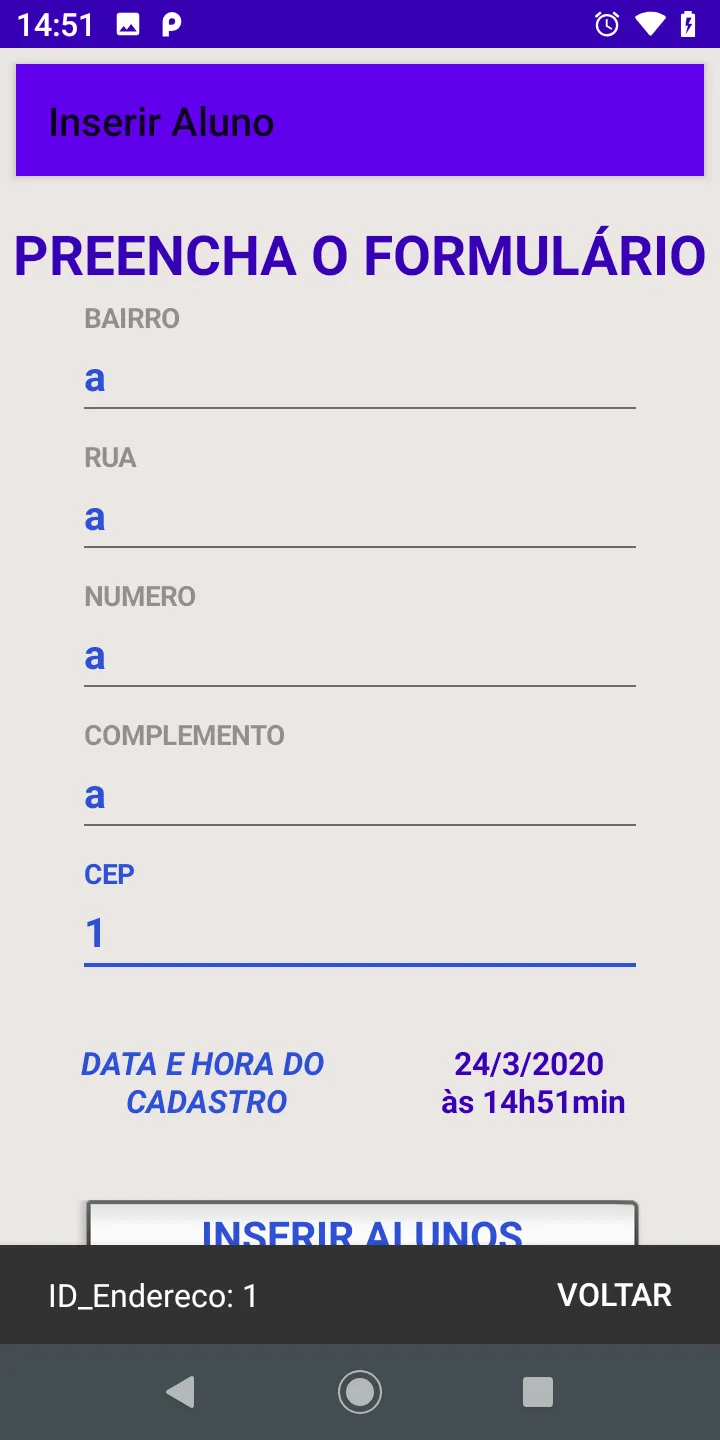
Task: Tap the NUMERO field
Action: click(x=360, y=656)
